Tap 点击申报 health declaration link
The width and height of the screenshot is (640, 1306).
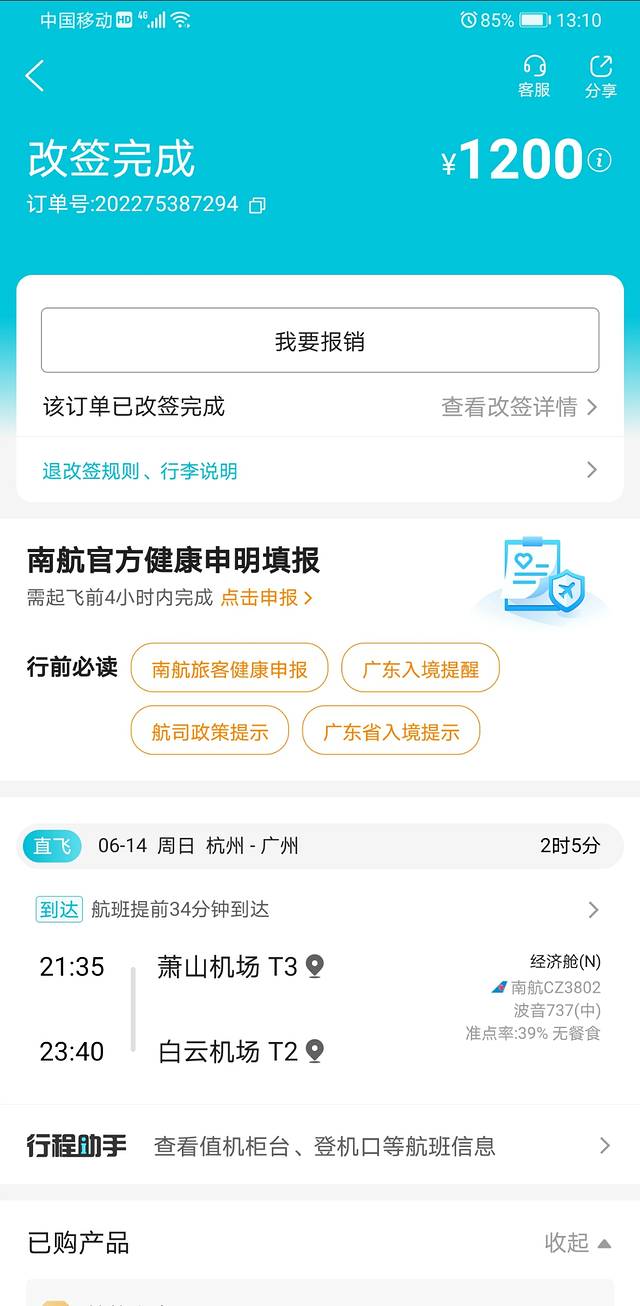tap(266, 598)
